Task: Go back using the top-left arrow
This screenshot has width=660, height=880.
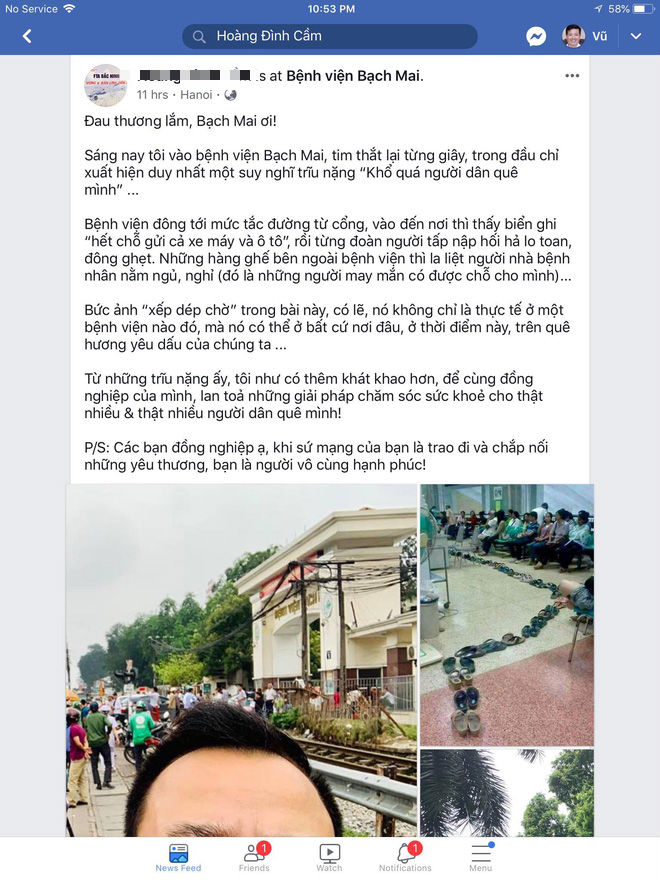Action: click(x=27, y=37)
